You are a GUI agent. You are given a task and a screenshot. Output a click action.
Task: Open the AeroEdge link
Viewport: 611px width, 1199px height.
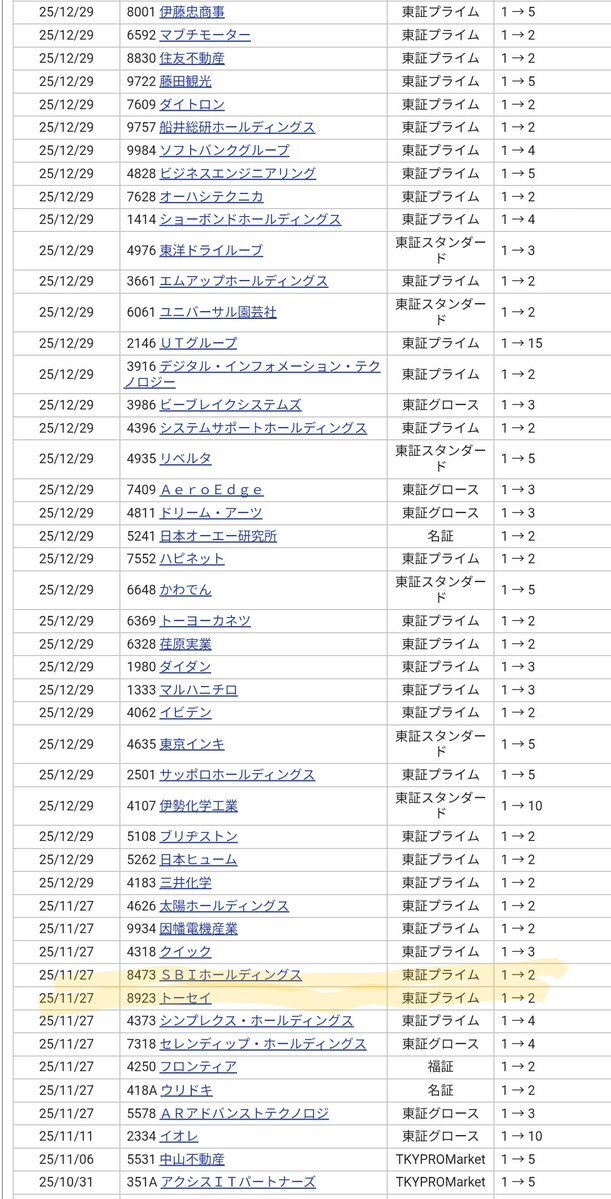point(211,490)
